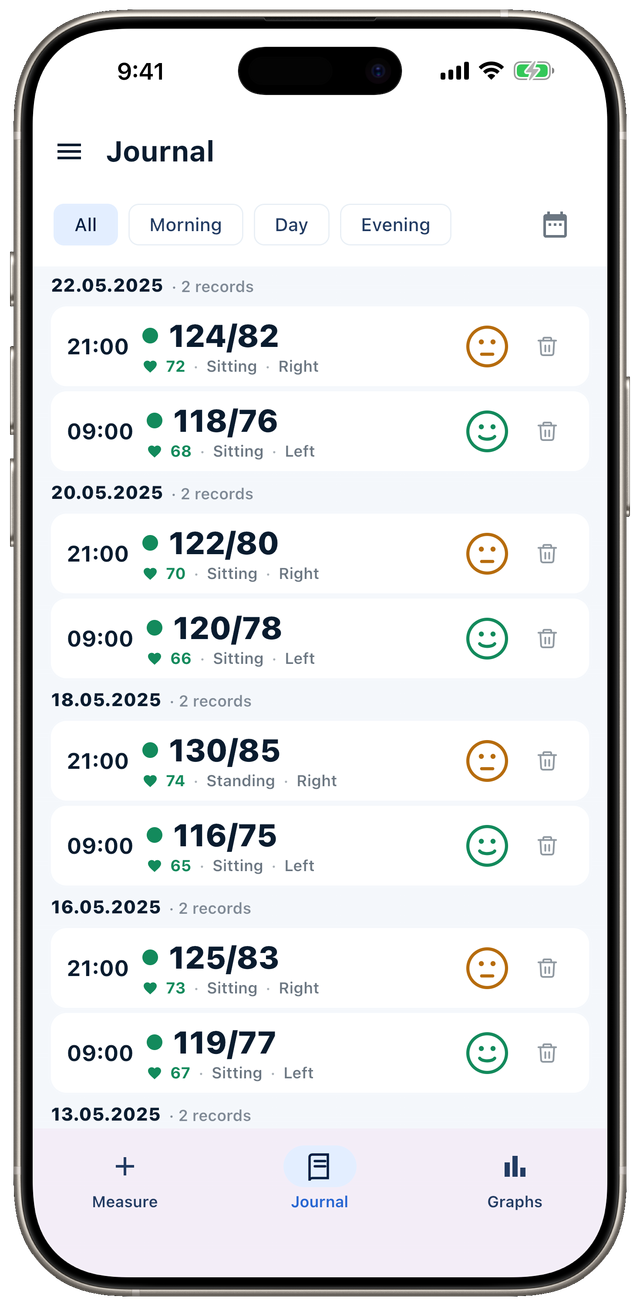The height and width of the screenshot is (1306, 640).
Task: Open the calendar date picker
Action: point(555,225)
